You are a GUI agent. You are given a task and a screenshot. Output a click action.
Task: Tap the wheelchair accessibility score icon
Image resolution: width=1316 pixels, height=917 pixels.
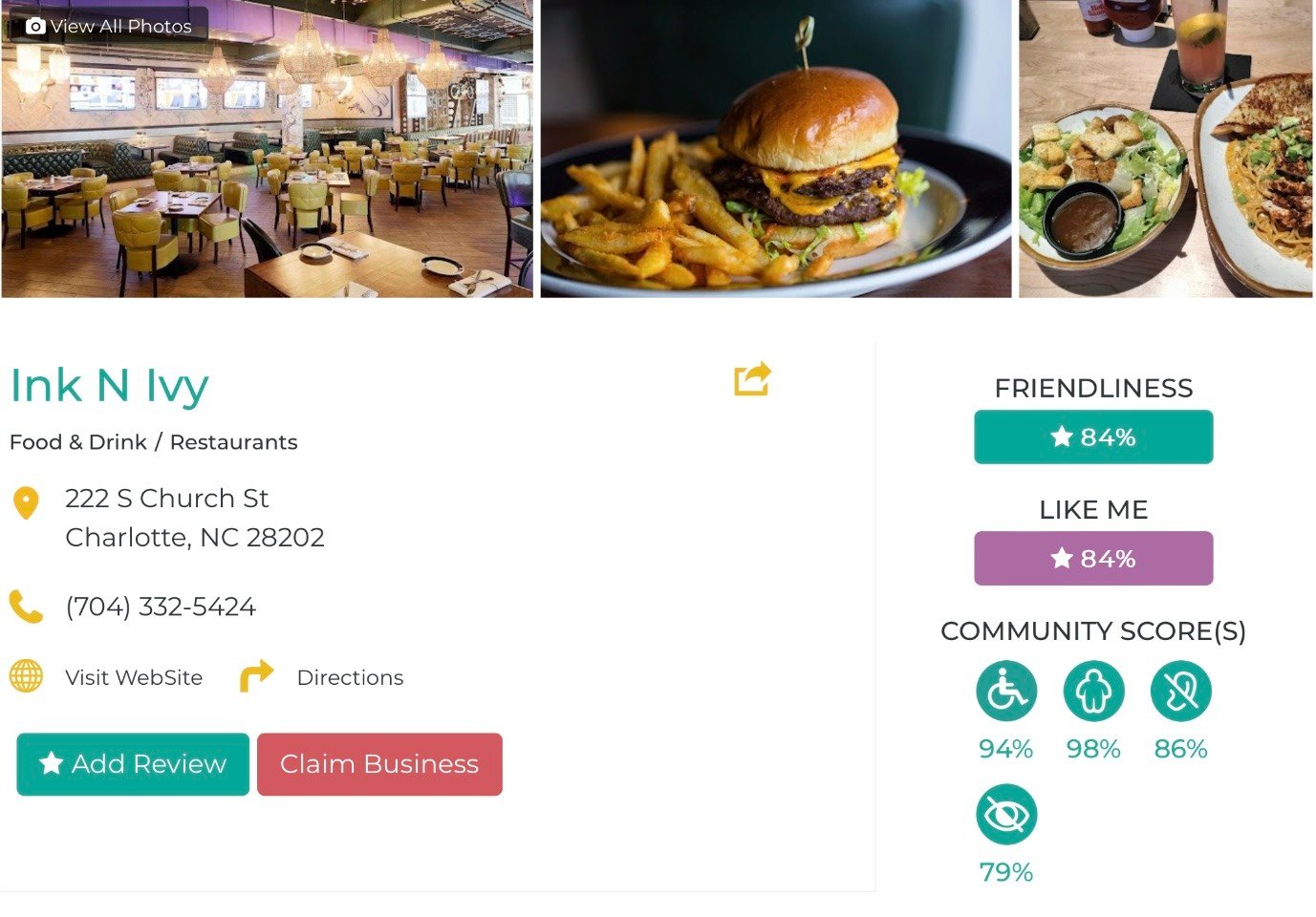click(x=1005, y=691)
